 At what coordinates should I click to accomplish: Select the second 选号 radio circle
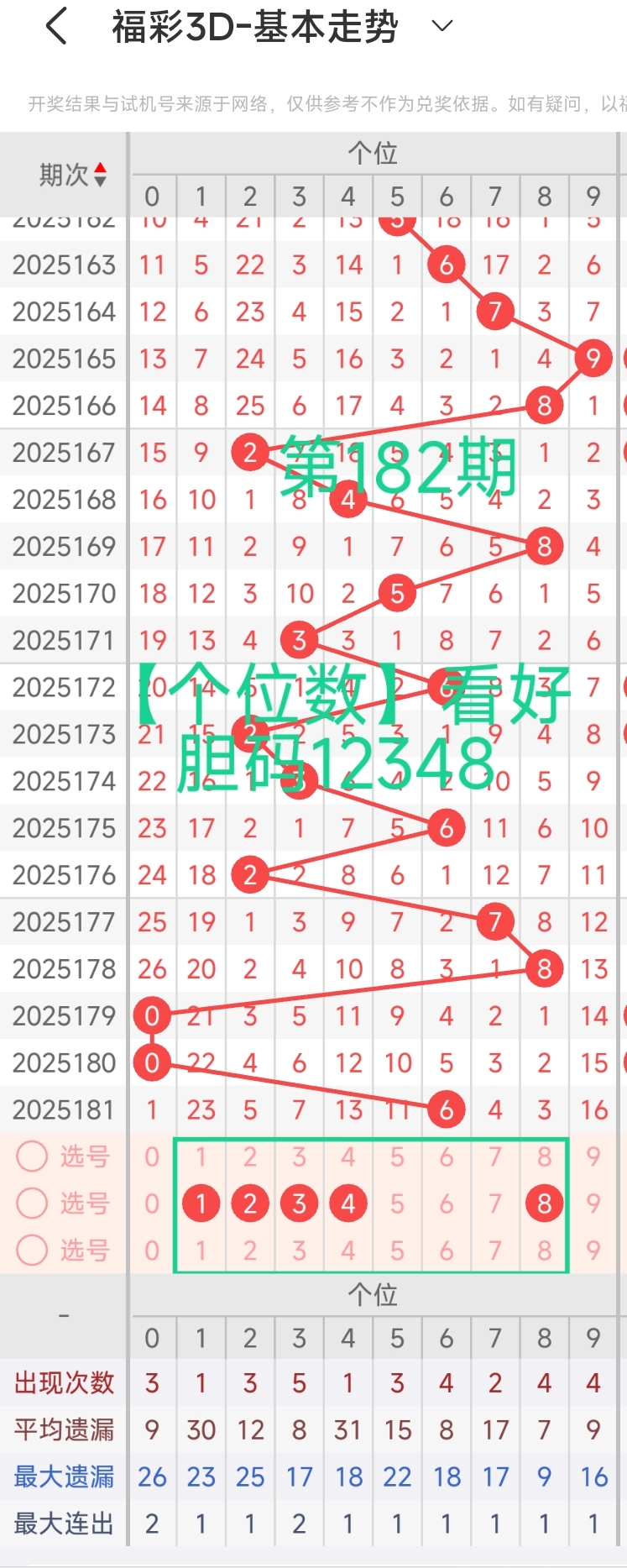tap(31, 1203)
